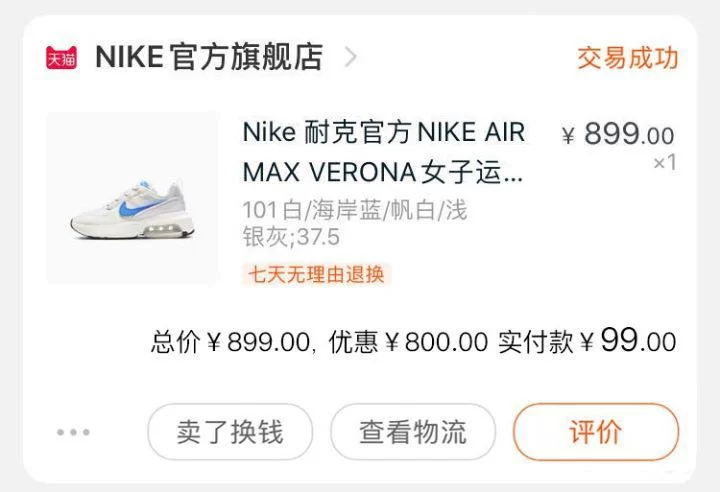
Task: Tap the 卖了换钱 button
Action: click(231, 432)
